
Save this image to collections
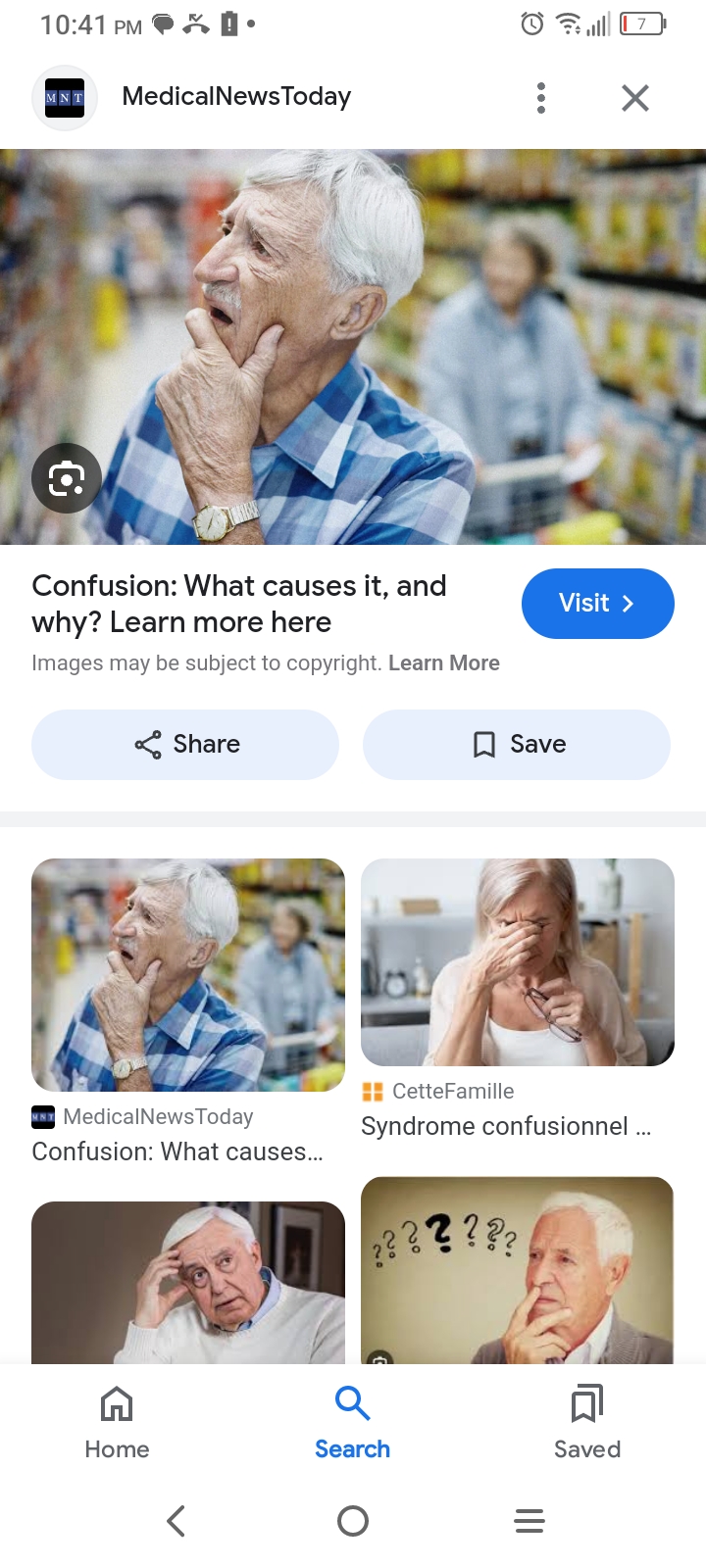coord(517,745)
